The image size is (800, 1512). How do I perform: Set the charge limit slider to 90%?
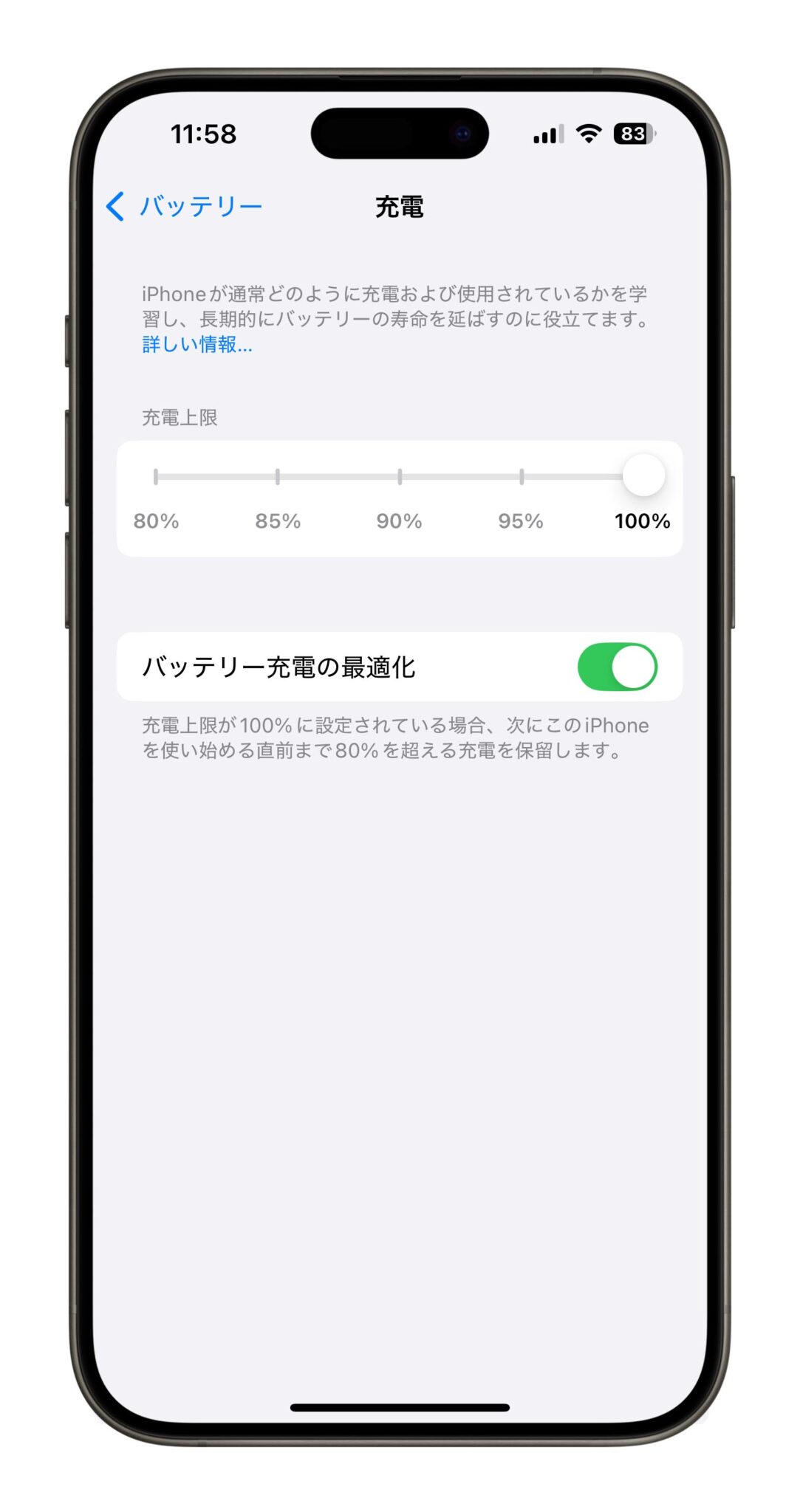tap(400, 477)
